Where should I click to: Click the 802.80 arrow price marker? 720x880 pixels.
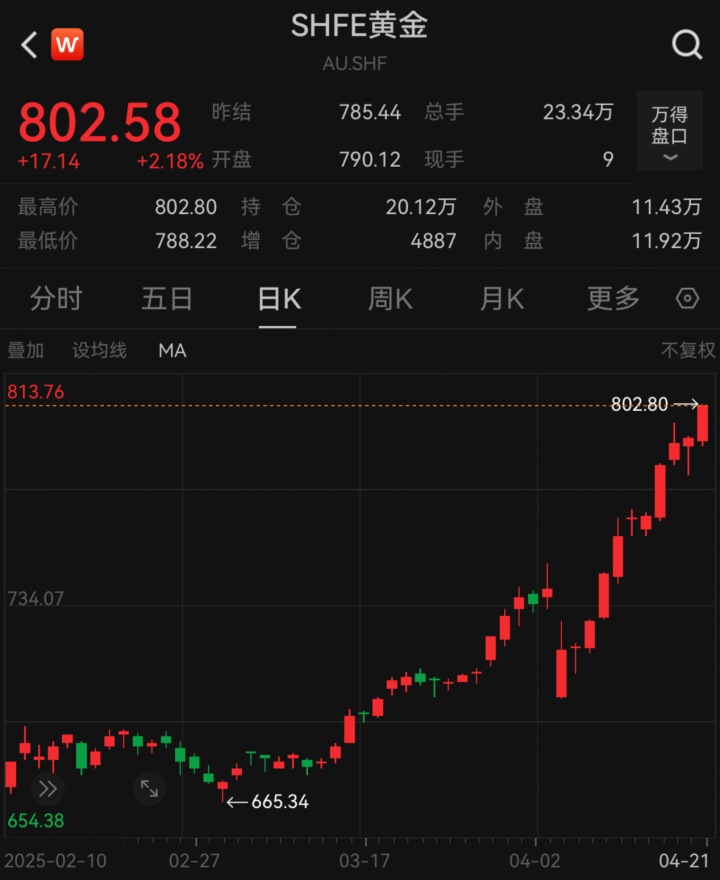click(x=640, y=404)
